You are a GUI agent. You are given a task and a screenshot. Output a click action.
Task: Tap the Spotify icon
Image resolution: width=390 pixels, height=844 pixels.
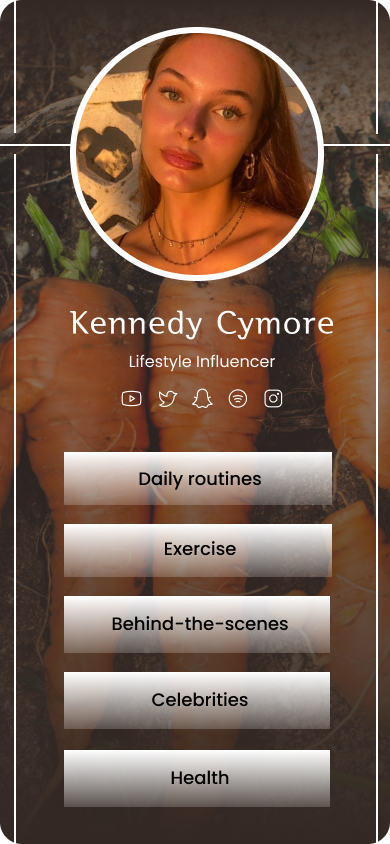[x=238, y=399]
